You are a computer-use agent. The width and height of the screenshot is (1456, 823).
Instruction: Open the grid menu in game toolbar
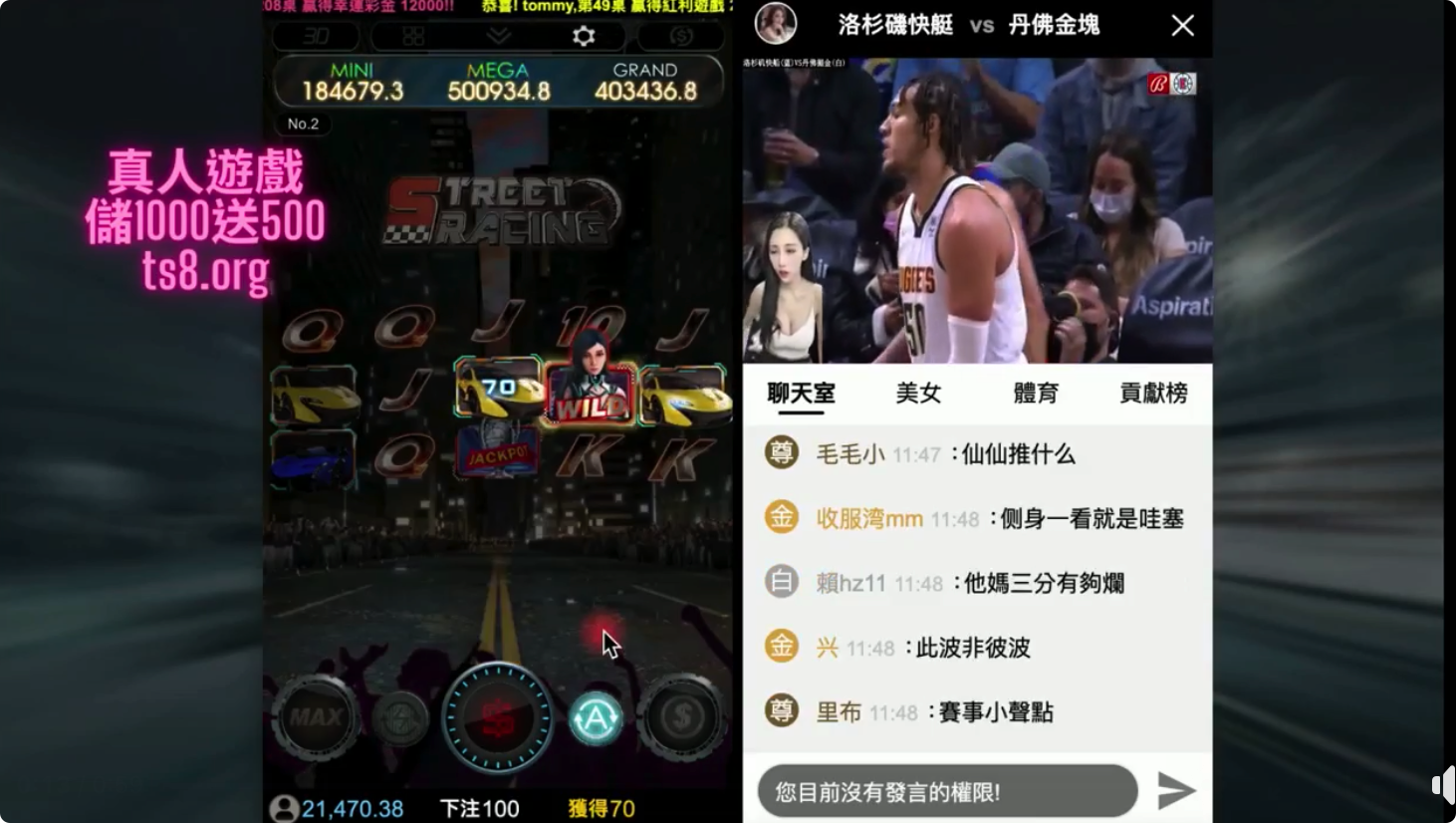(x=413, y=37)
